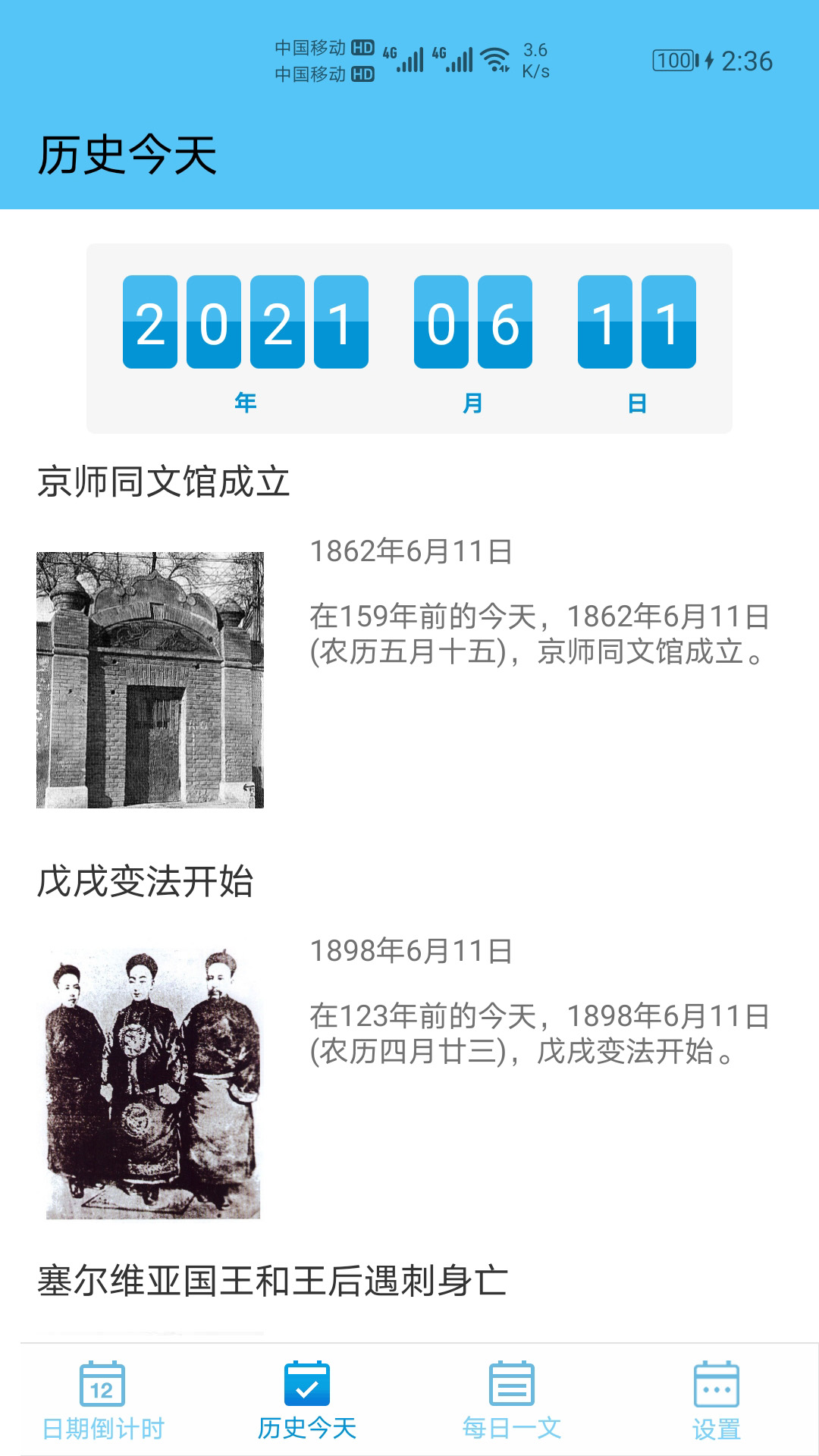The image size is (819, 1456).
Task: Tap the 京师同文馆 gate photo thumbnail
Action: [152, 679]
